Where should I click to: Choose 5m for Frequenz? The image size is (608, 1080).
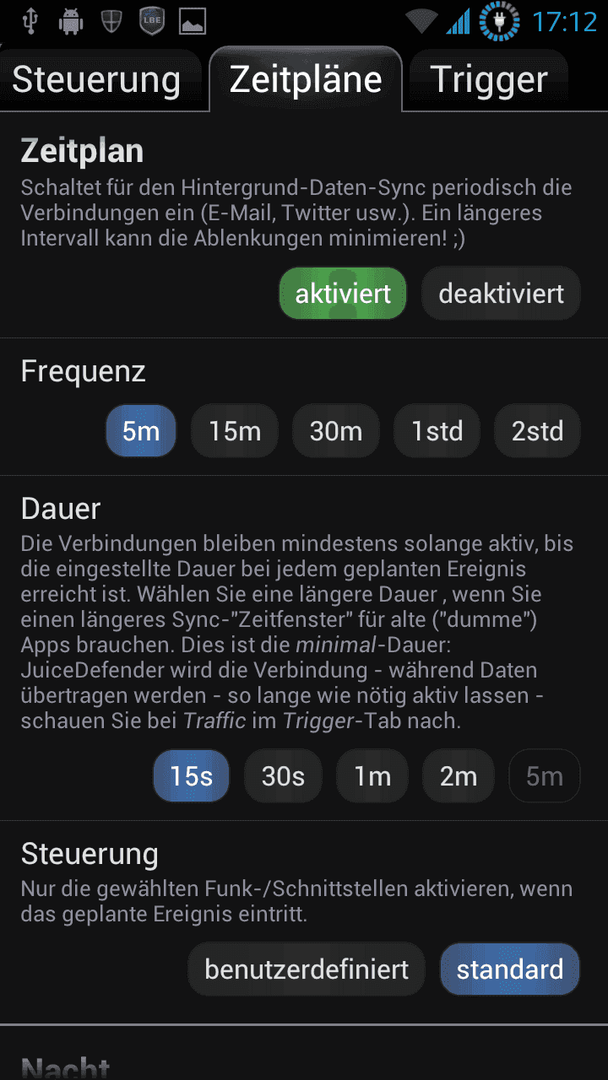(141, 431)
